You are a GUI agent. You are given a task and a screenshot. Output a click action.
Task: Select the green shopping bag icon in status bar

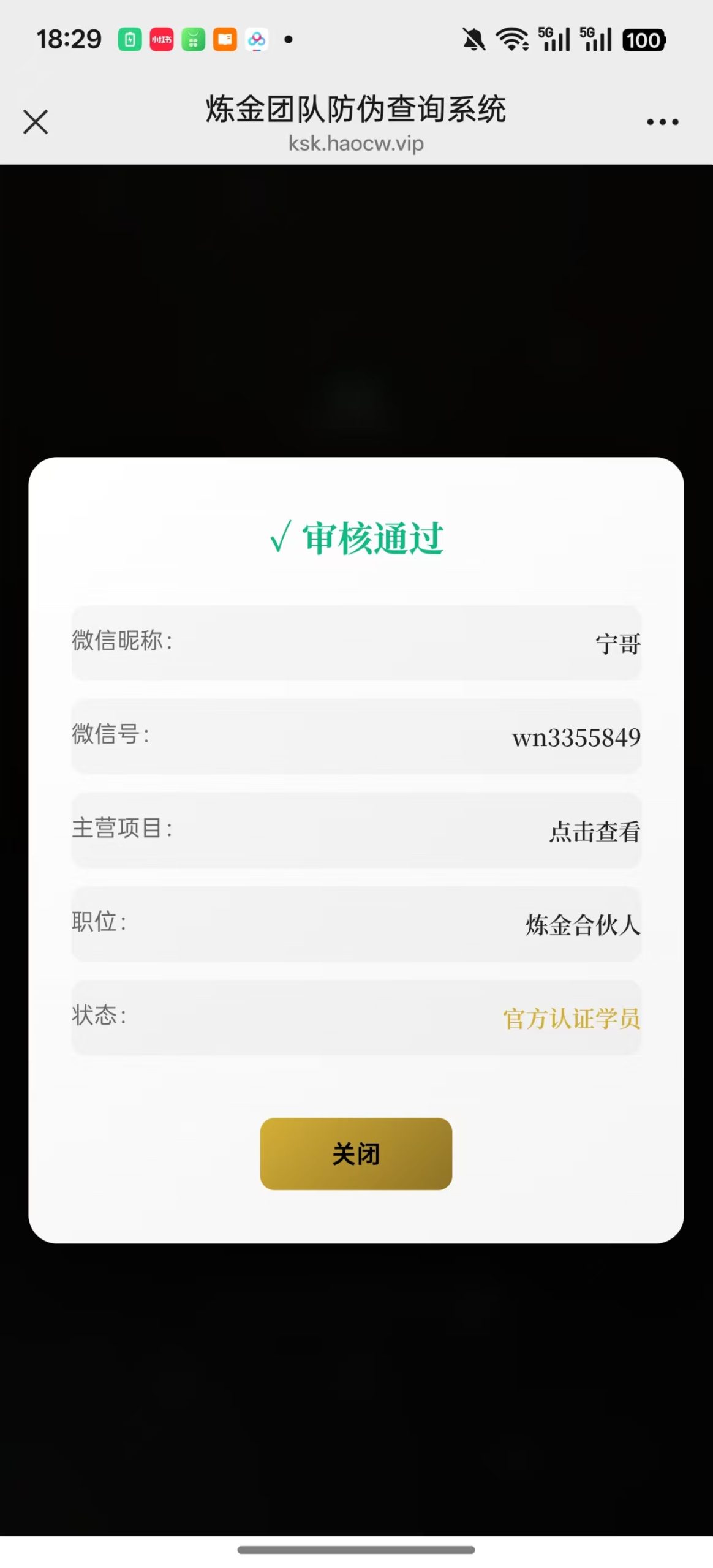tap(193, 39)
